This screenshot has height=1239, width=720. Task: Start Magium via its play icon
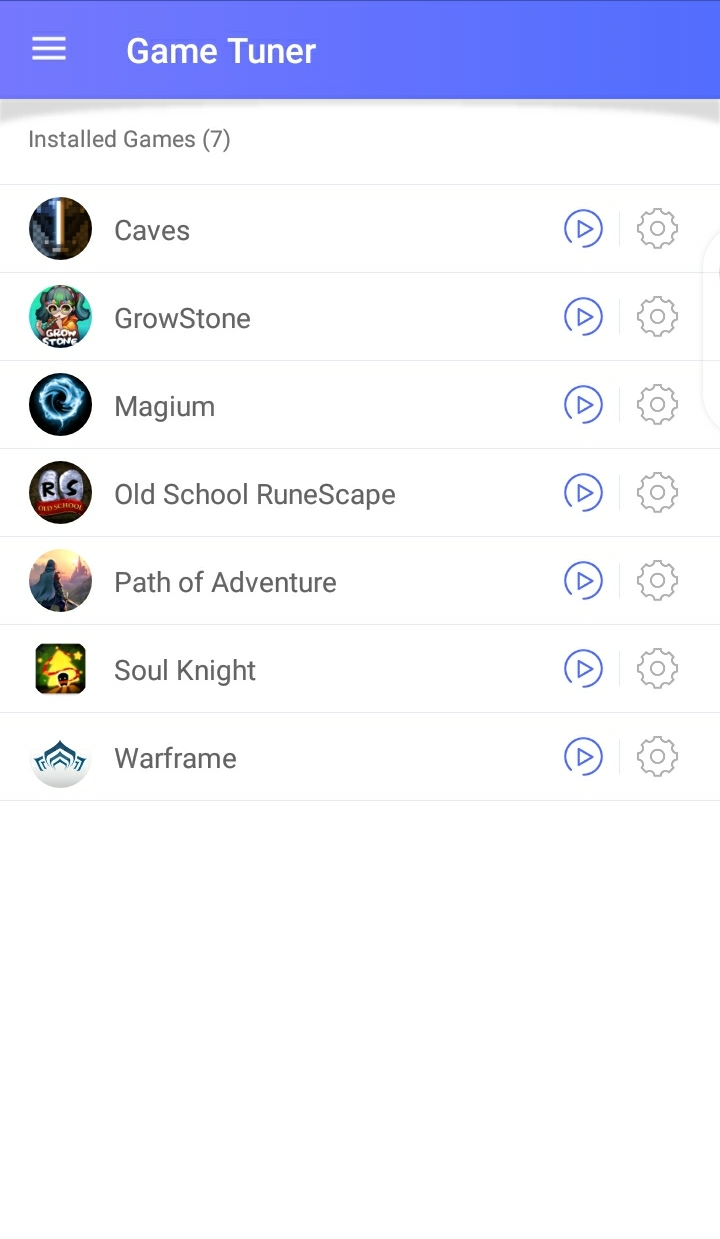(583, 405)
